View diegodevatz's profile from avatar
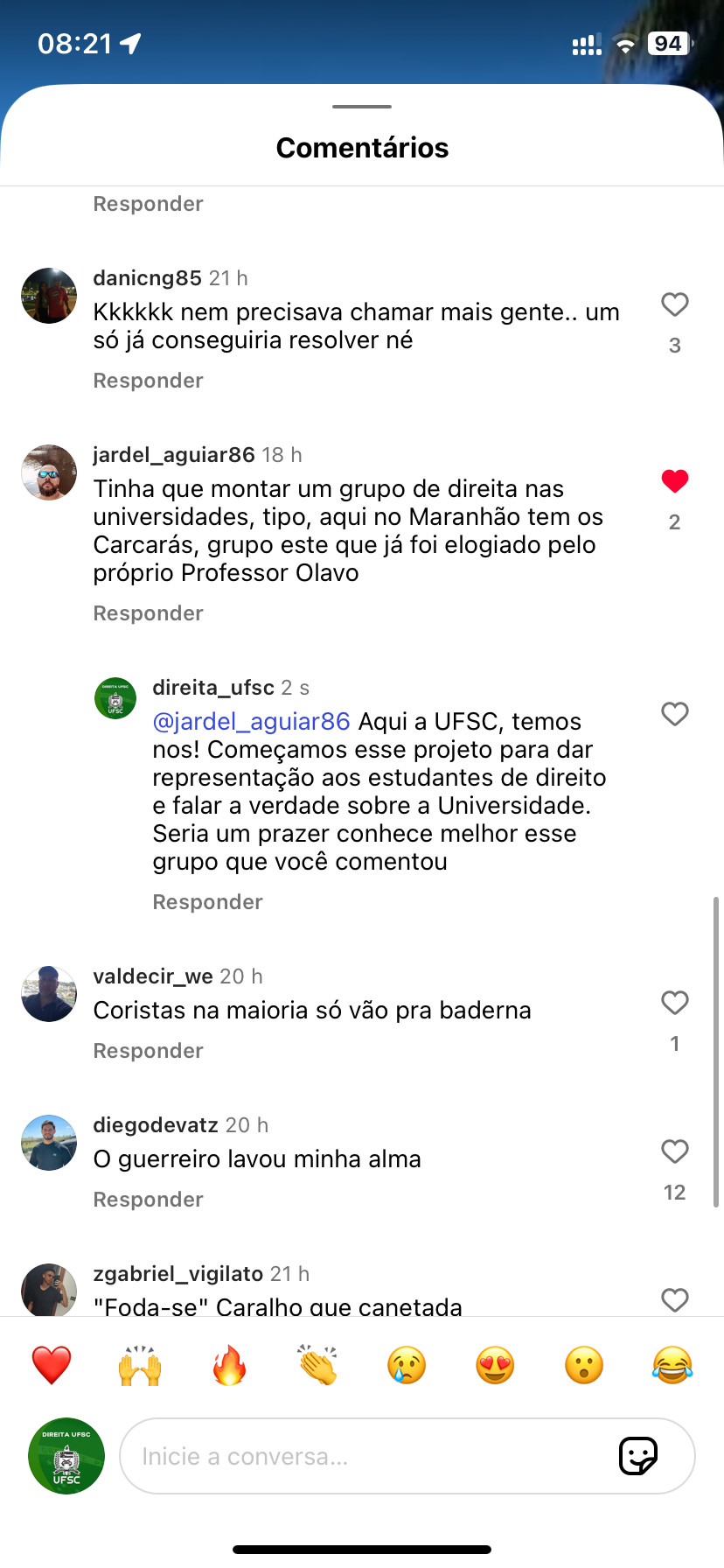Image resolution: width=724 pixels, height=1568 pixels. pyautogui.click(x=49, y=1143)
